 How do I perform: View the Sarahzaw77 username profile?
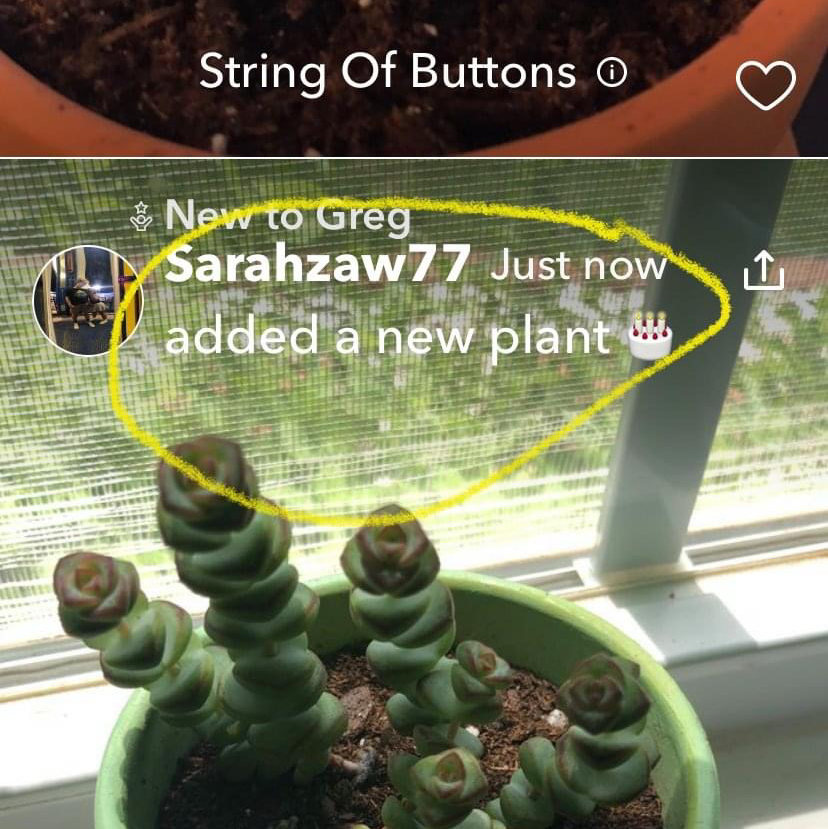point(317,266)
